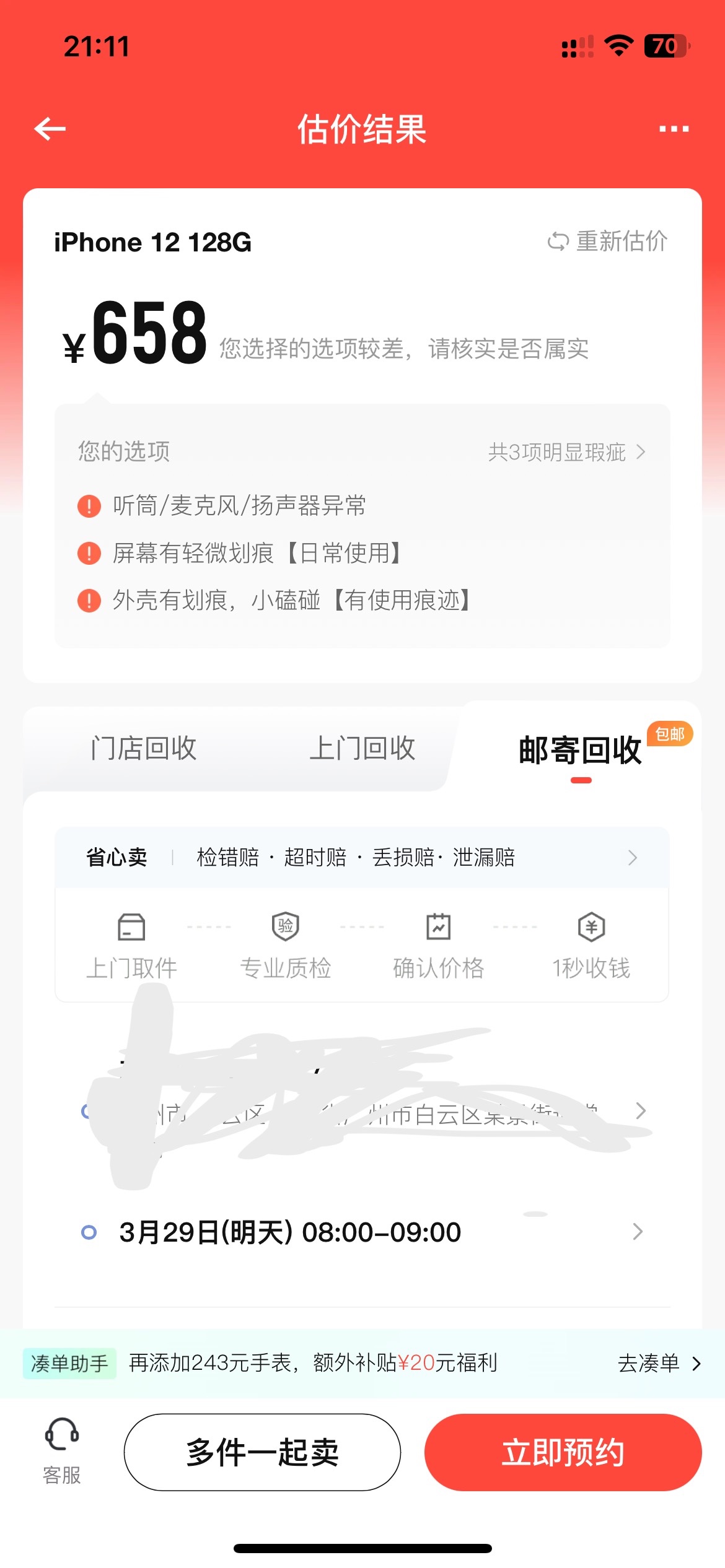Screen dimensions: 725x1568
Task: Change pickup time 3月29日 08:00-09:00
Action: click(362, 1232)
